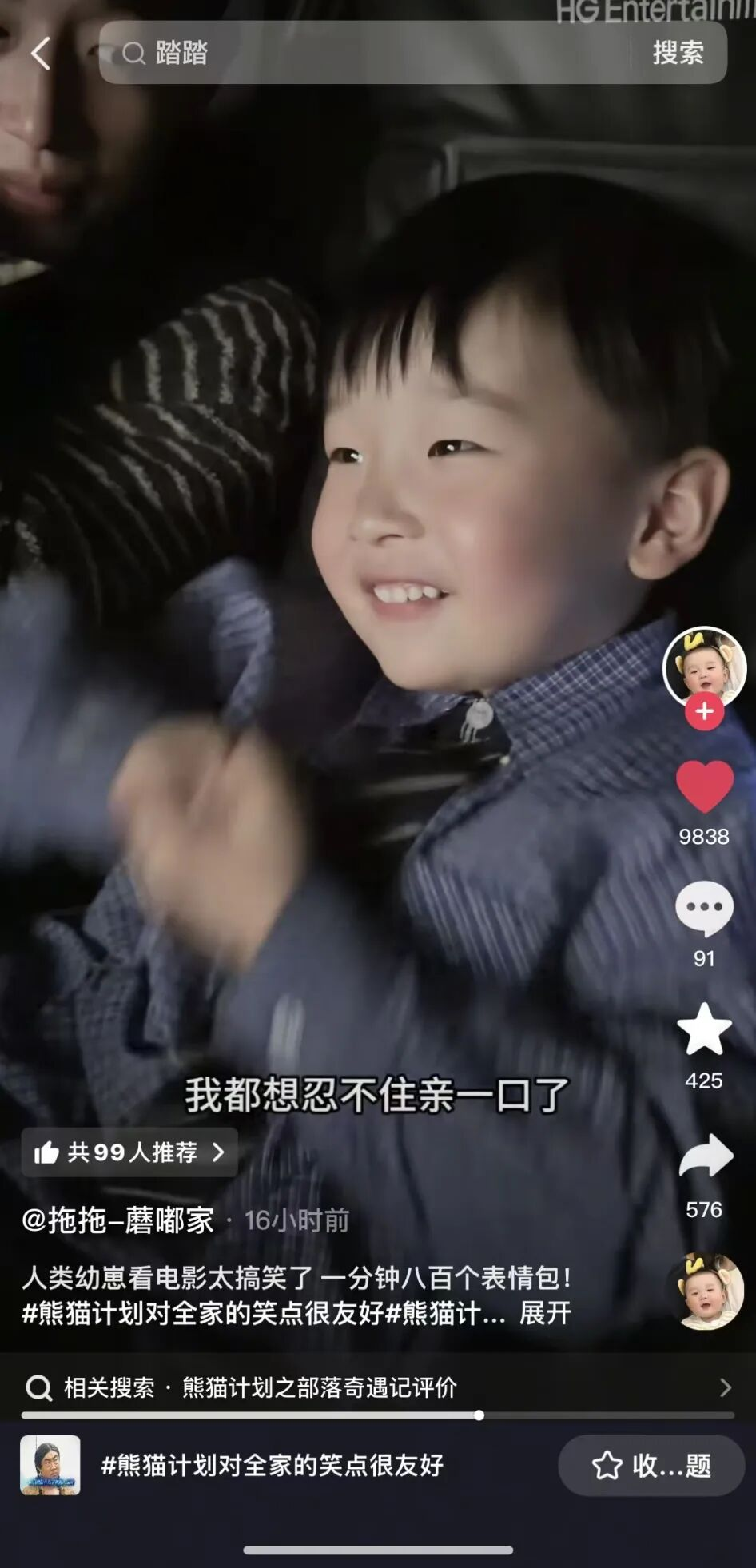The width and height of the screenshot is (756, 1568).
Task: Open the comments bubble with 91 comments
Action: pos(704,909)
